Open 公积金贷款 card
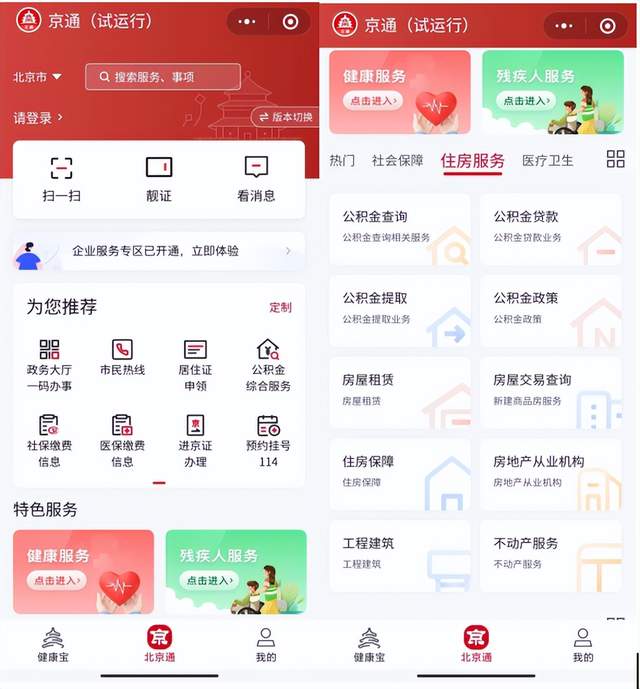 pos(550,229)
